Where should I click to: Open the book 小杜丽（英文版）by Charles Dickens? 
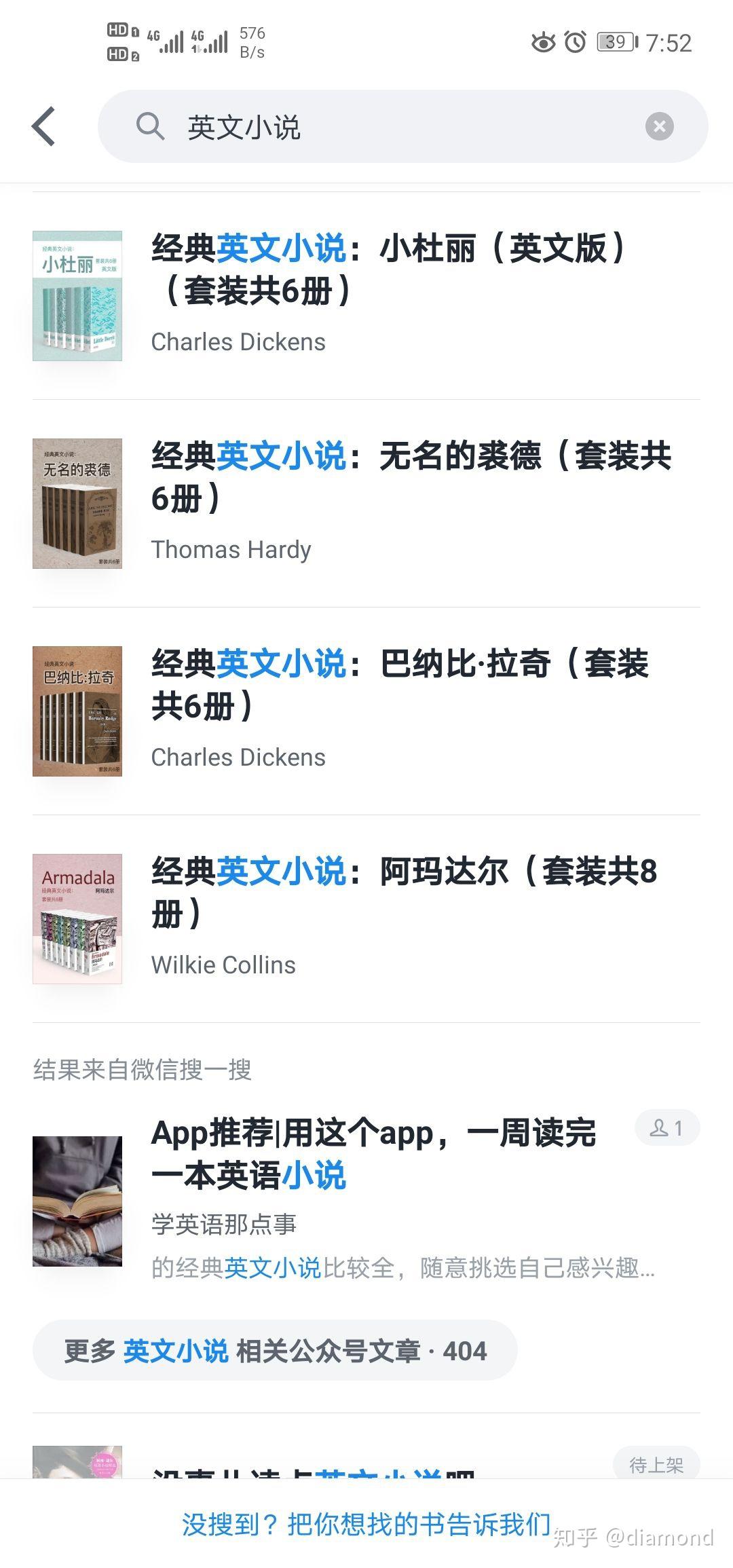point(366,296)
